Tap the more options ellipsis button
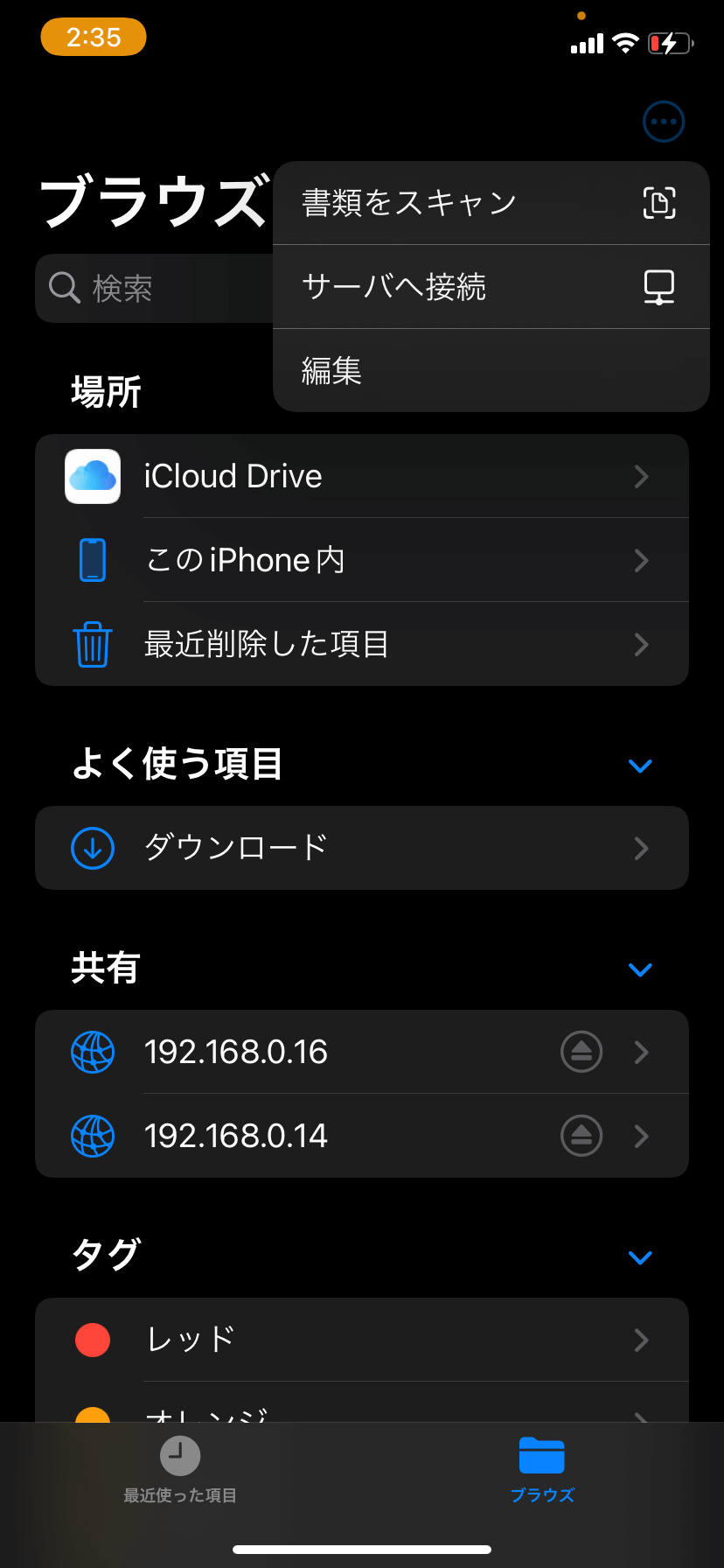The width and height of the screenshot is (724, 1568). pyautogui.click(x=663, y=122)
